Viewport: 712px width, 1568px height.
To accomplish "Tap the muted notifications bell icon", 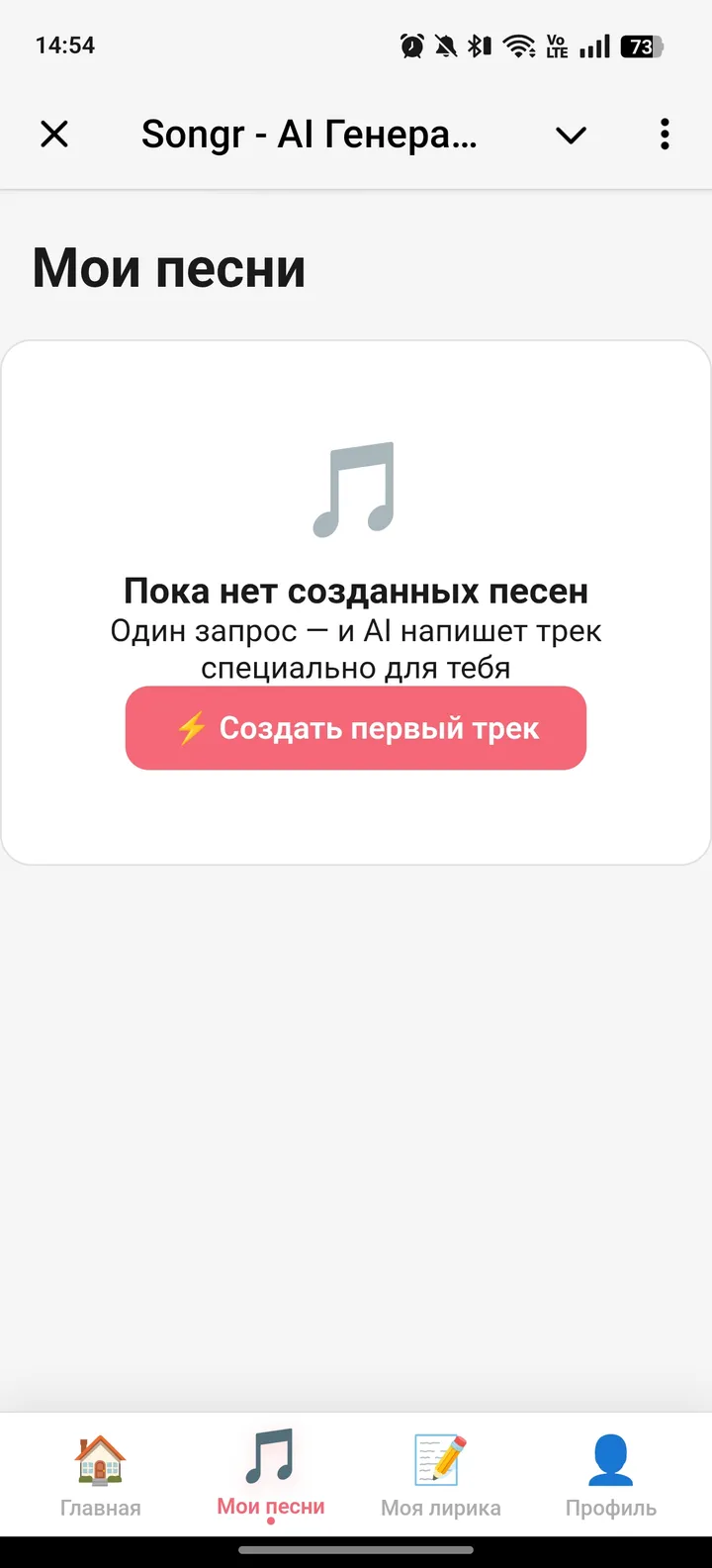I will 443,44.
